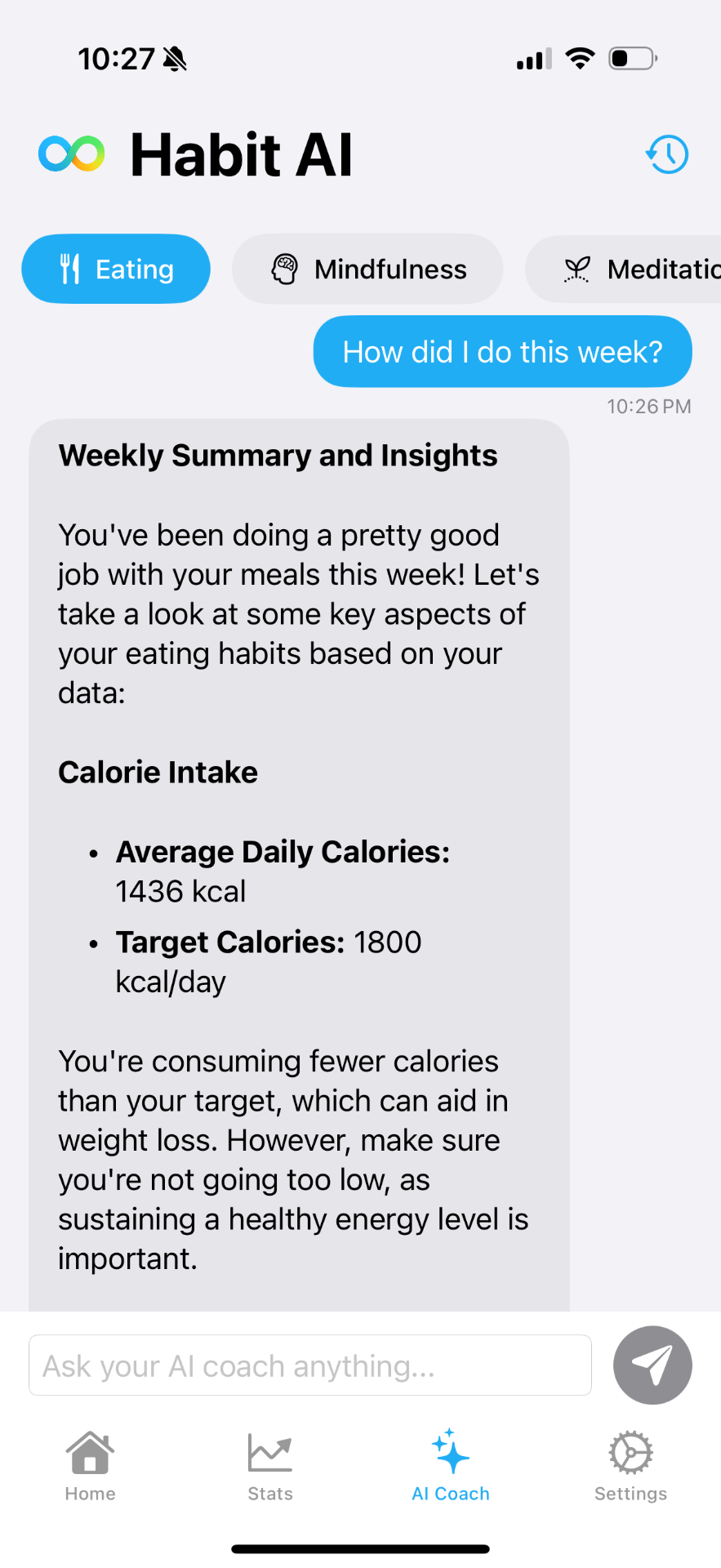Open the Settings tab

pyautogui.click(x=630, y=1465)
